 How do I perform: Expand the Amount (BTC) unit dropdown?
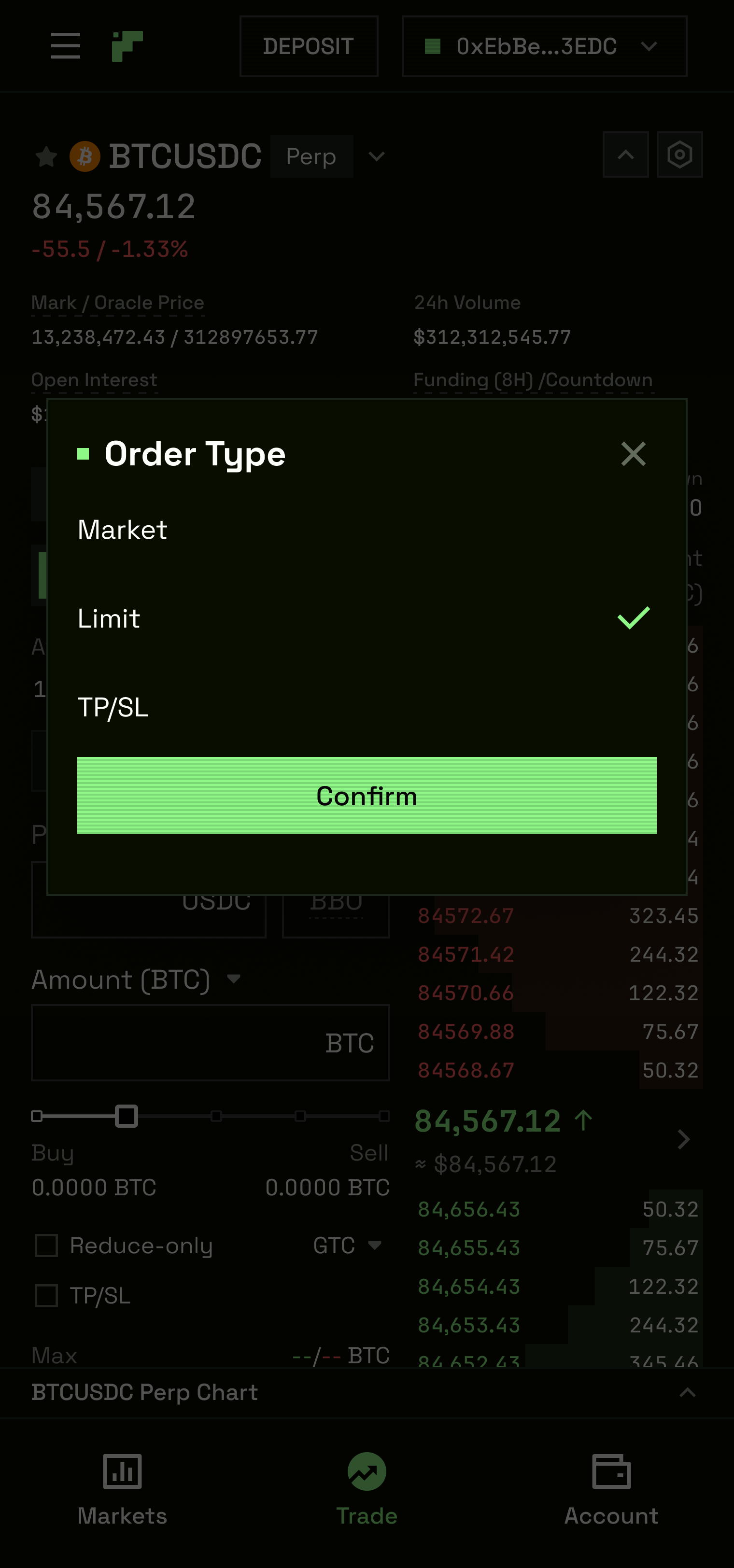[234, 980]
